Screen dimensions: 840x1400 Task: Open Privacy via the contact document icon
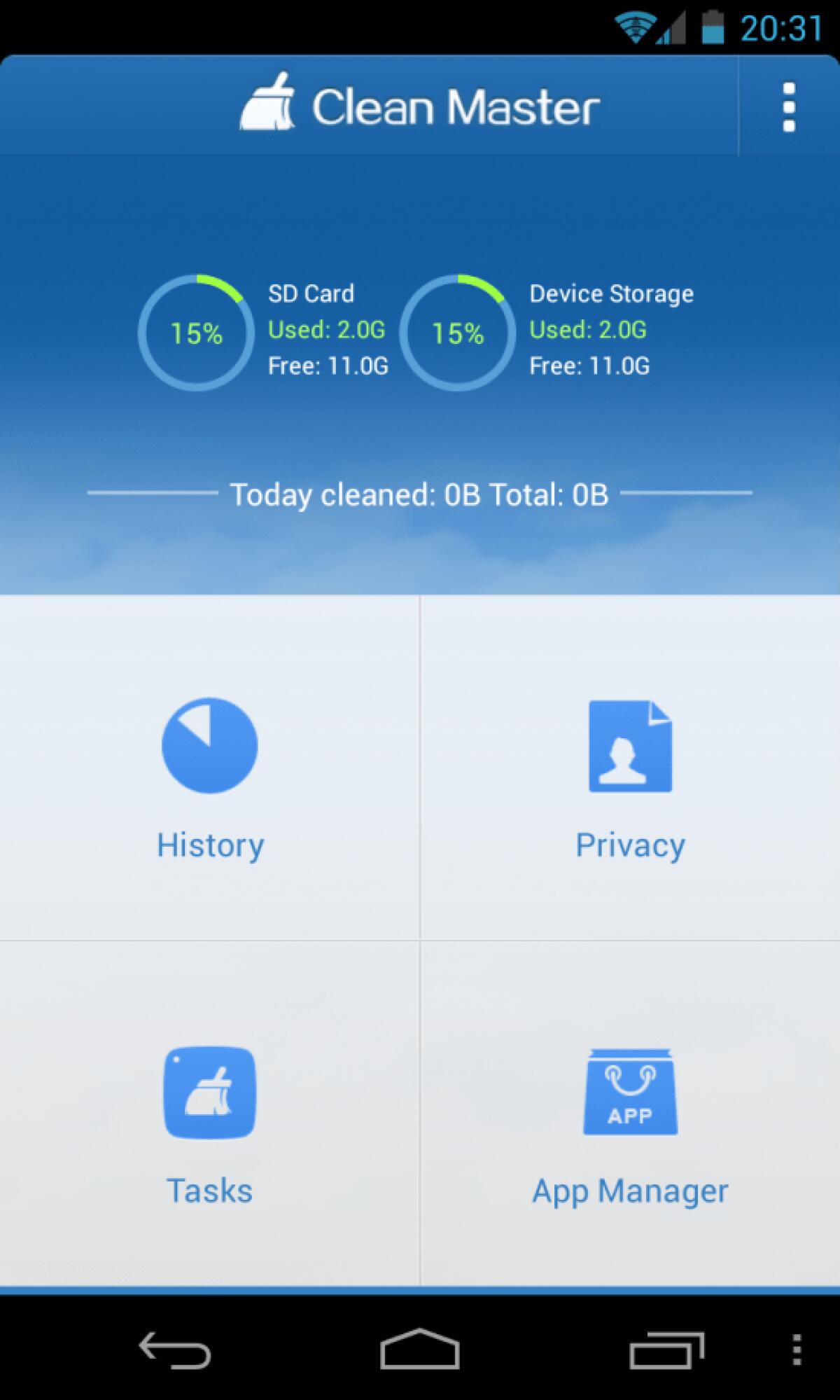629,744
